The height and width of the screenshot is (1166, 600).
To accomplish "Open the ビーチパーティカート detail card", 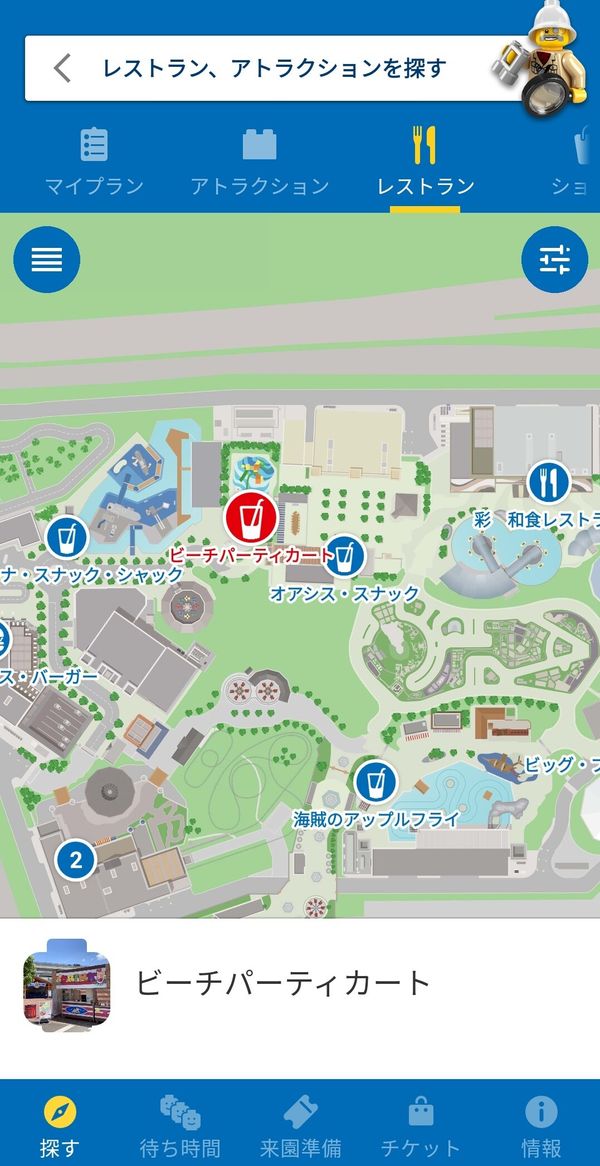I will pyautogui.click(x=300, y=984).
